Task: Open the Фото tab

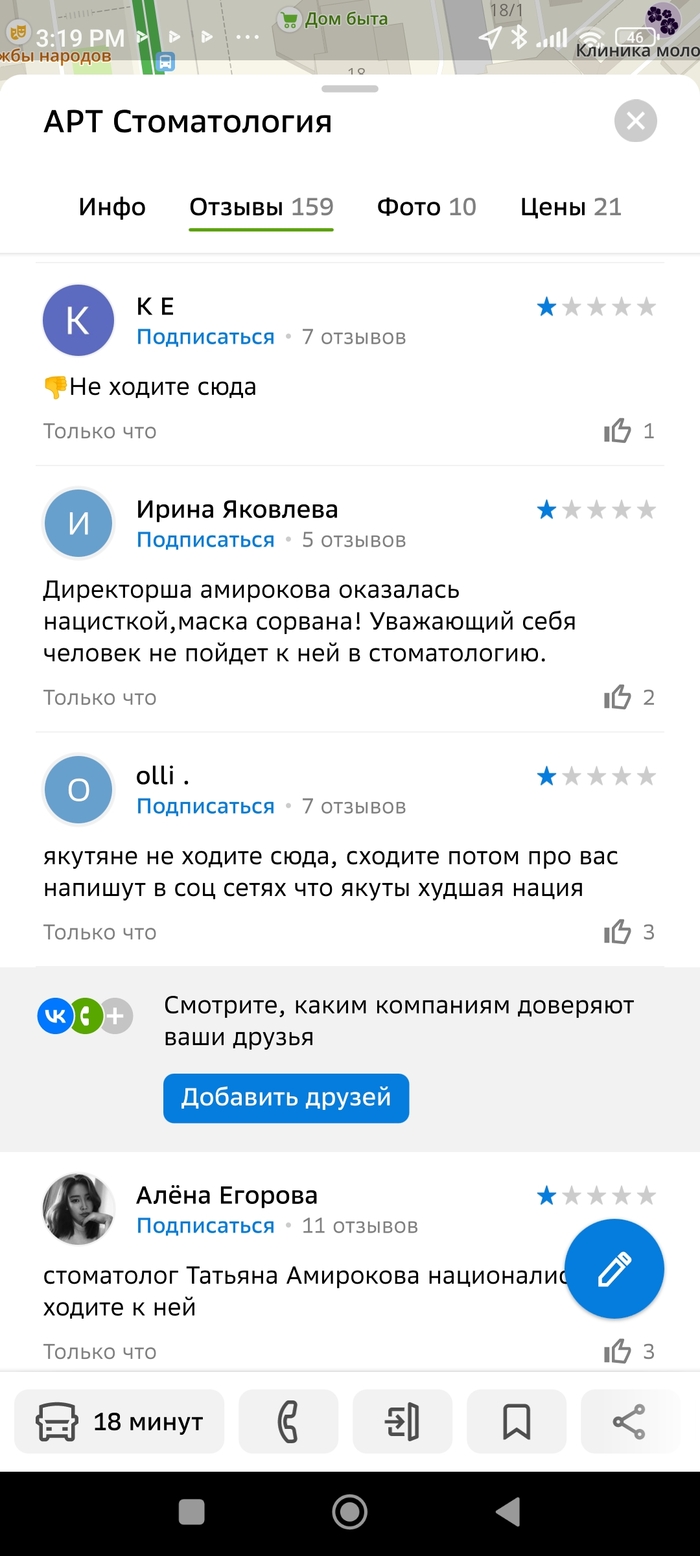Action: (x=426, y=207)
